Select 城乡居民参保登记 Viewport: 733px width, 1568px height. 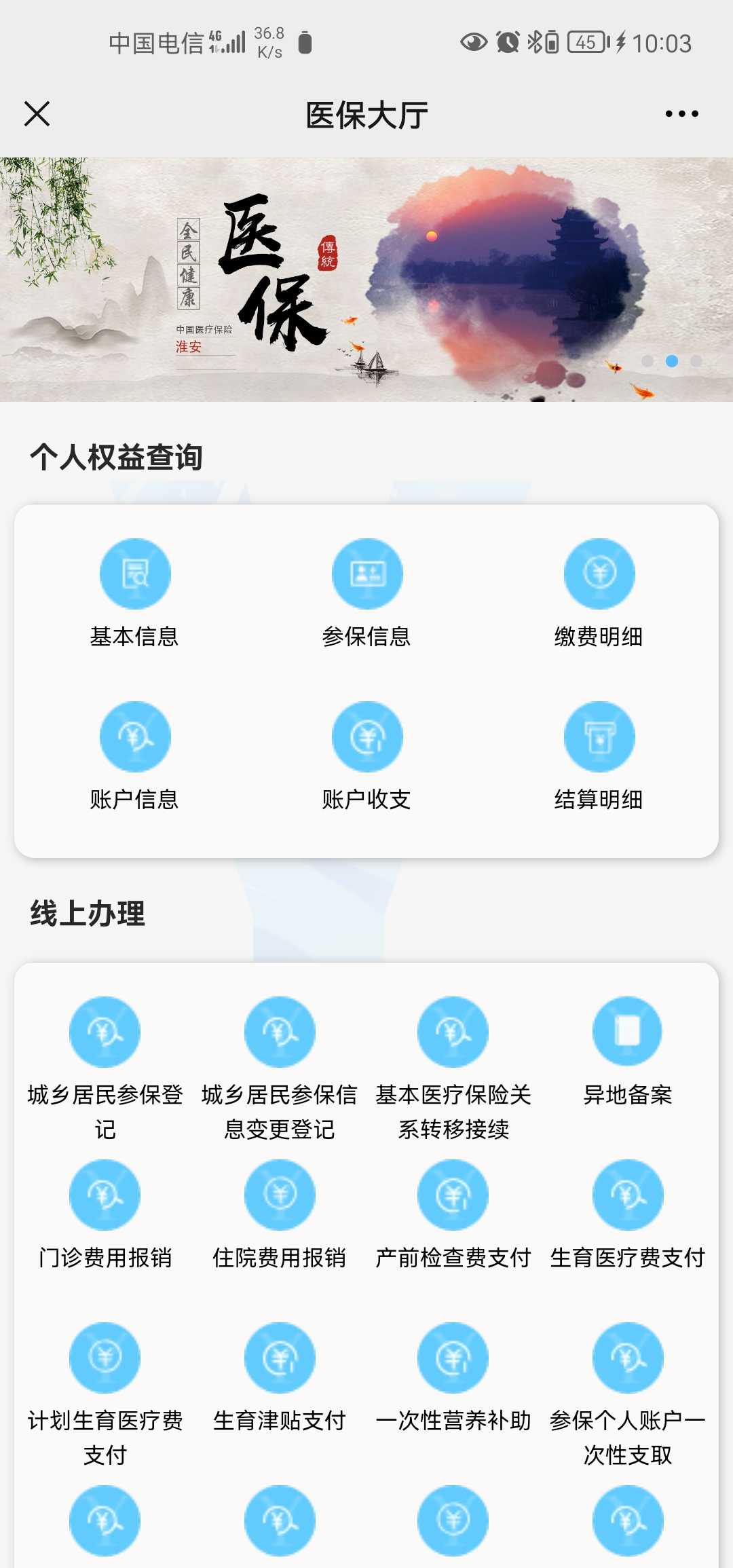click(x=105, y=1069)
